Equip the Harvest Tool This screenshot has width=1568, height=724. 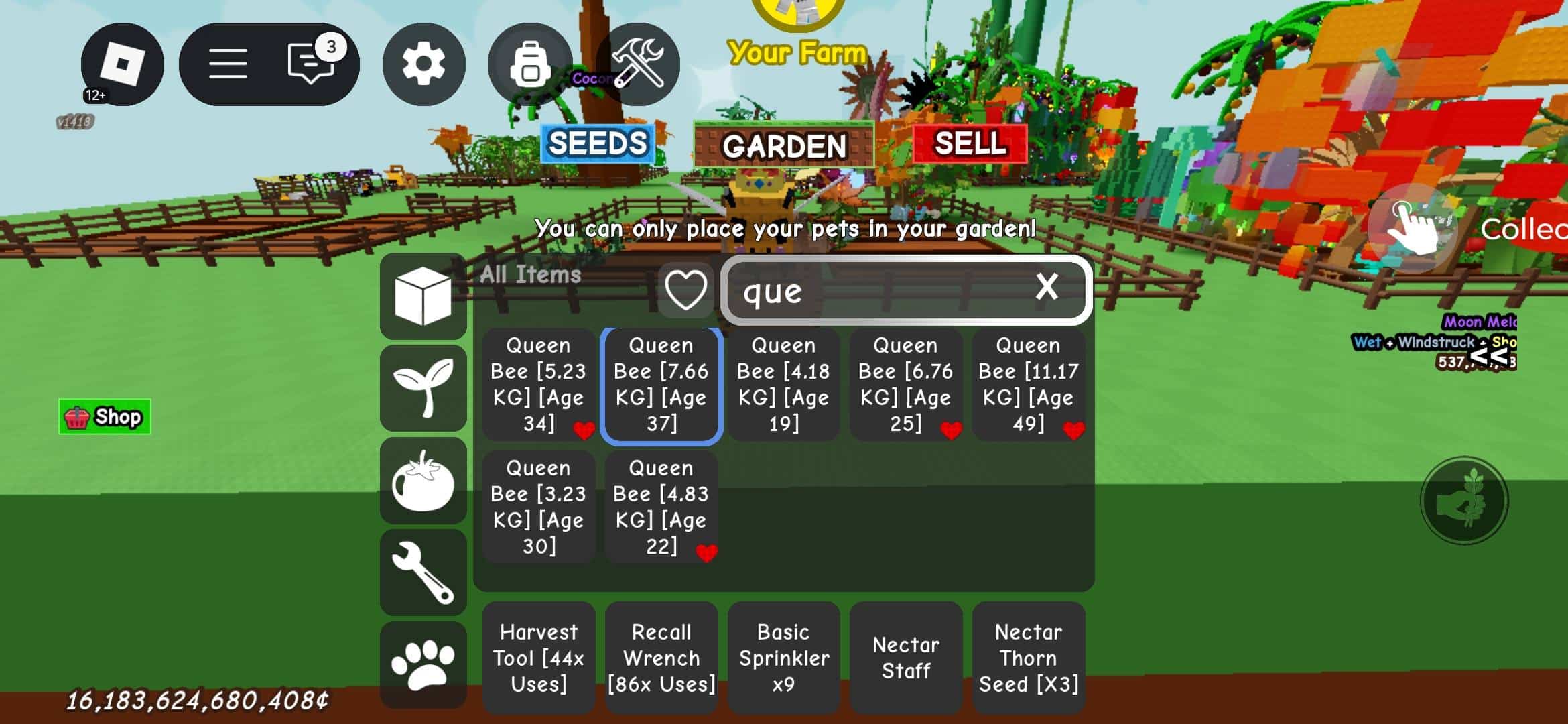[x=538, y=658]
